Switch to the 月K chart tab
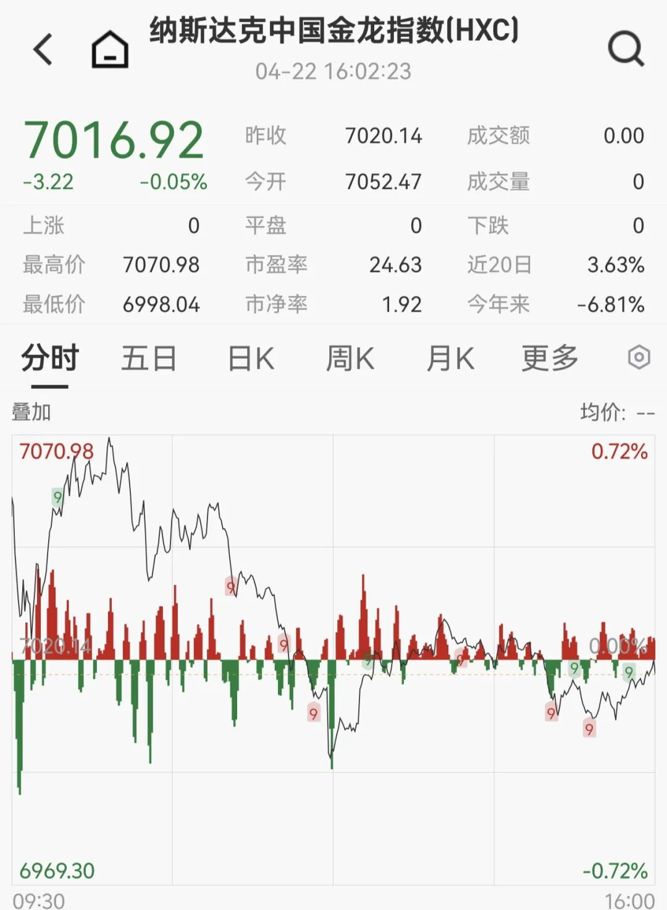 pyautogui.click(x=450, y=358)
